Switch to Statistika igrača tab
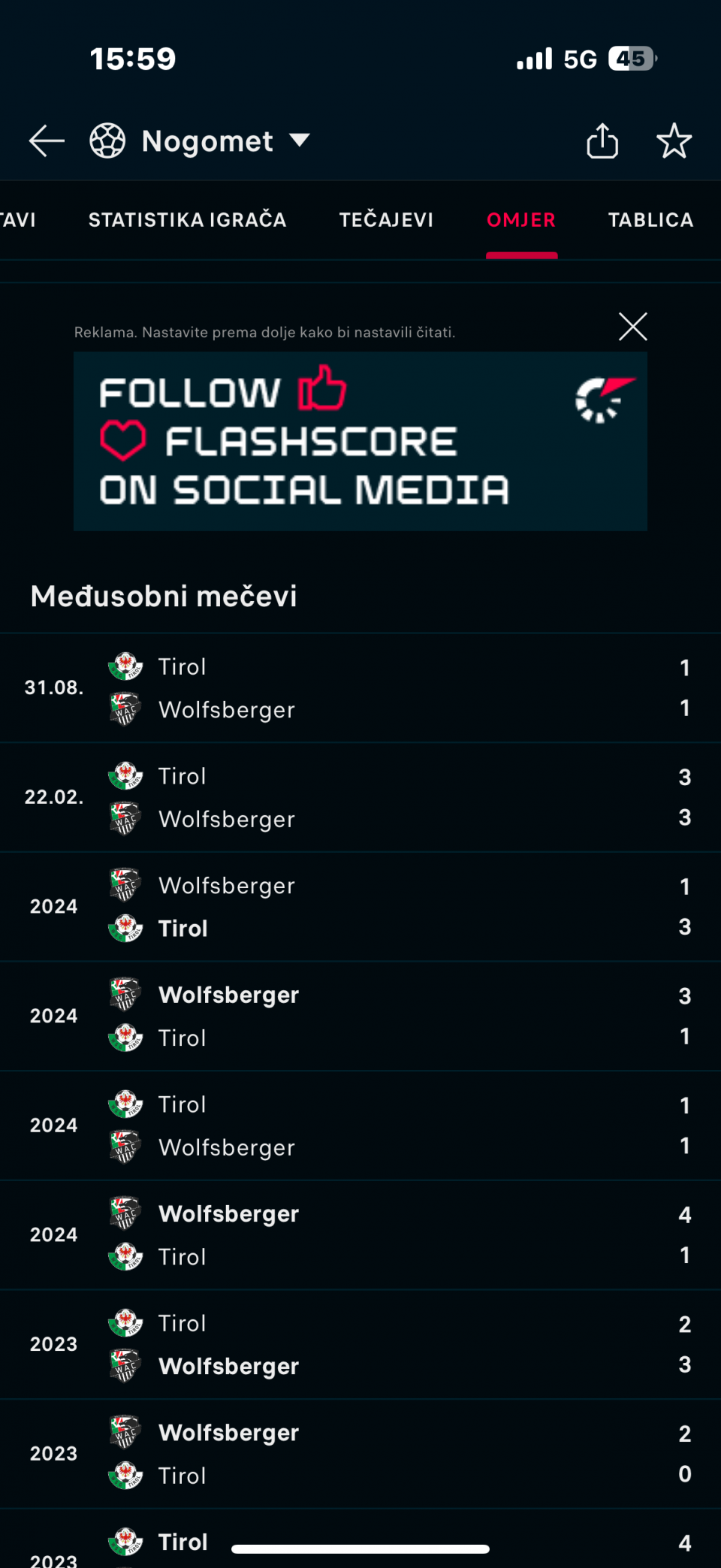The width and height of the screenshot is (721, 1568). [x=187, y=220]
